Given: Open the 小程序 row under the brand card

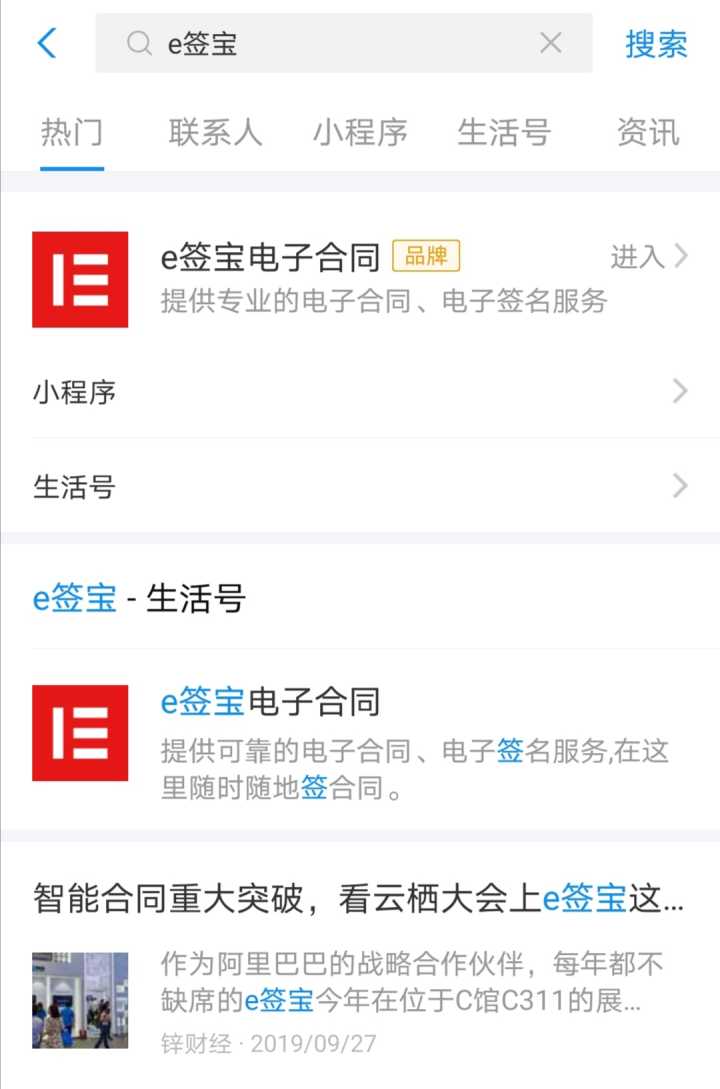Looking at the screenshot, I should (x=360, y=391).
